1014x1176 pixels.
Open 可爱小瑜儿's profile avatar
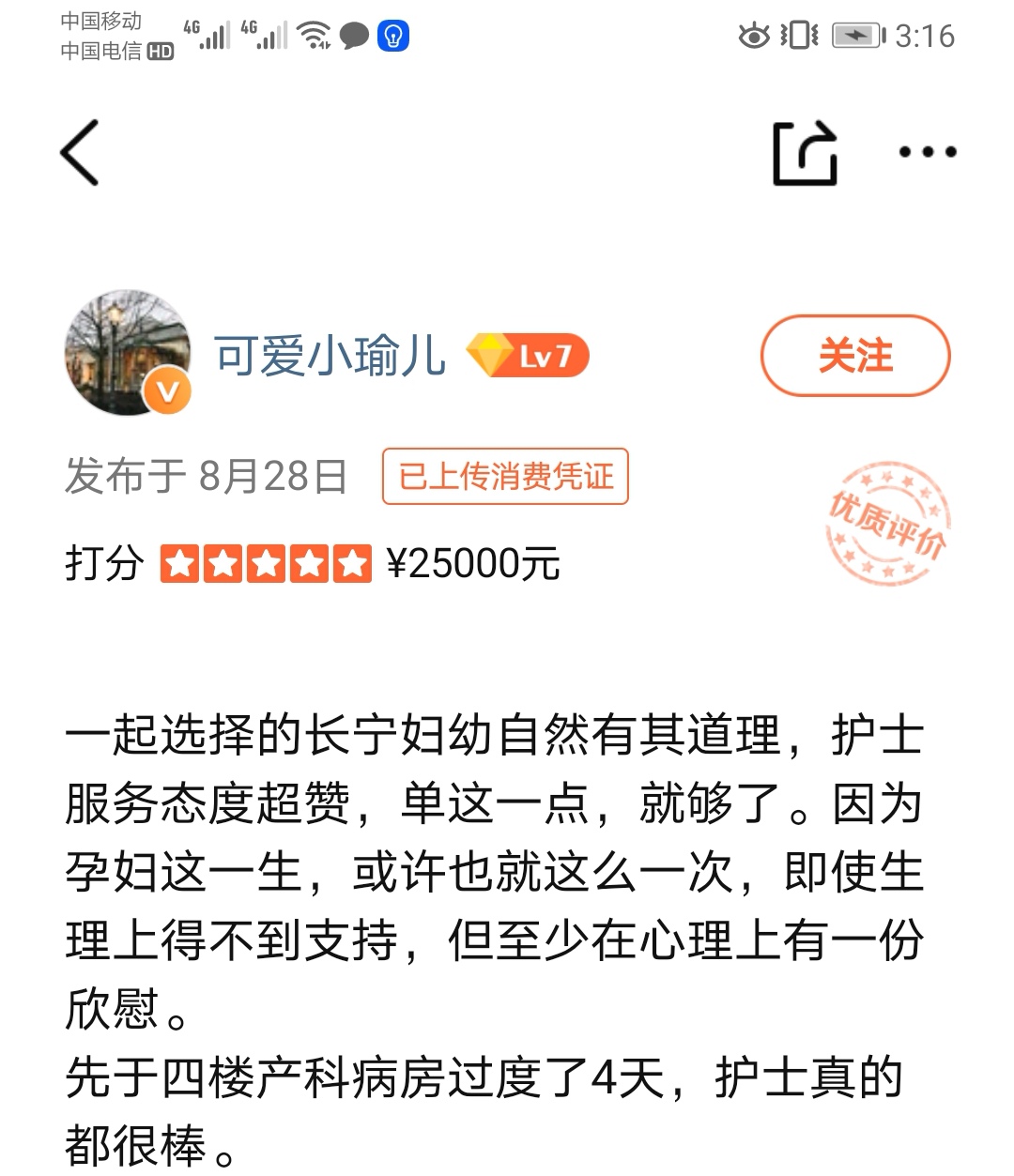(x=128, y=353)
